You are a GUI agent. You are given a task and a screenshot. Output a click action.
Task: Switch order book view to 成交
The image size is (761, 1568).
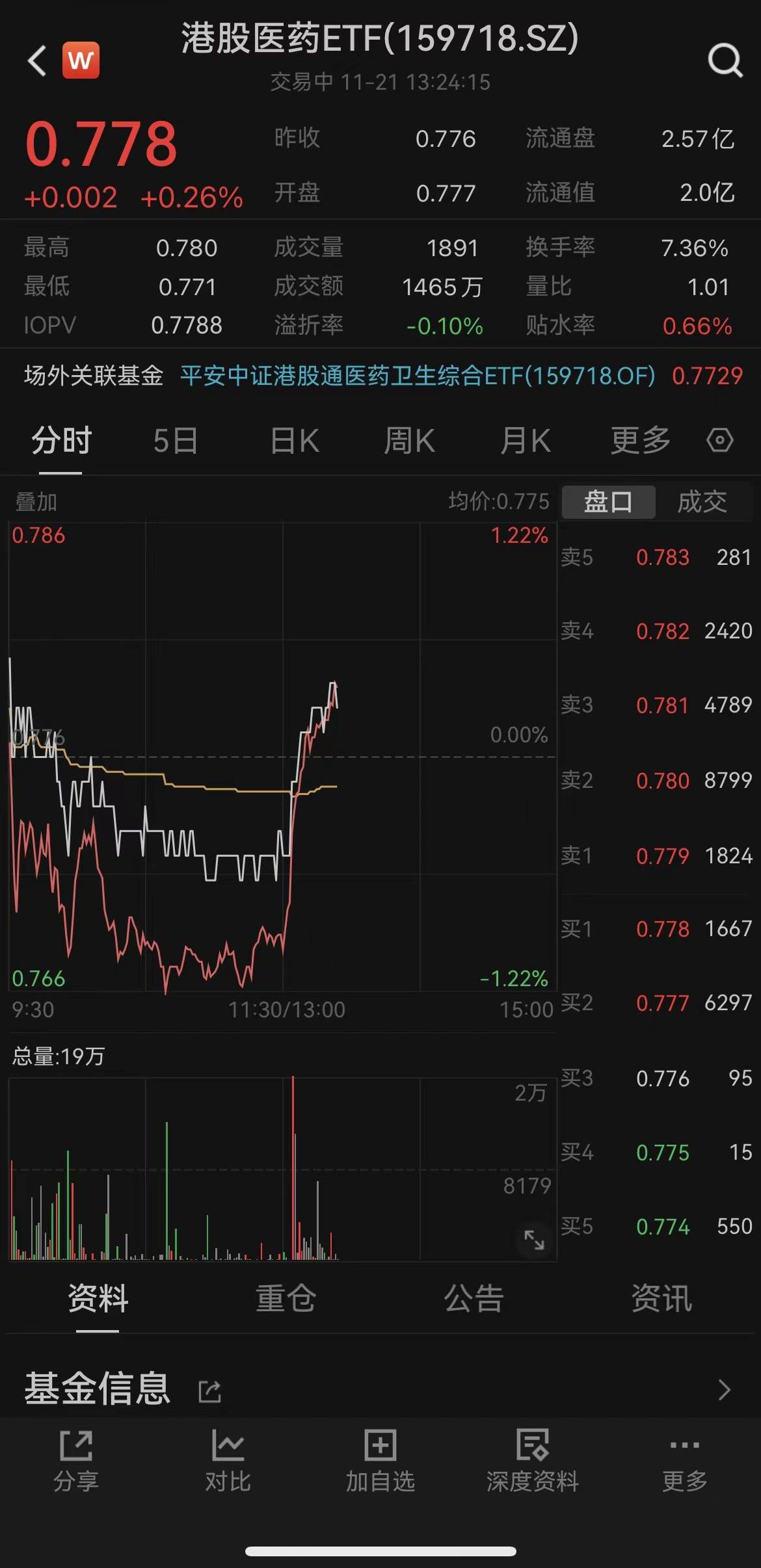pyautogui.click(x=701, y=502)
